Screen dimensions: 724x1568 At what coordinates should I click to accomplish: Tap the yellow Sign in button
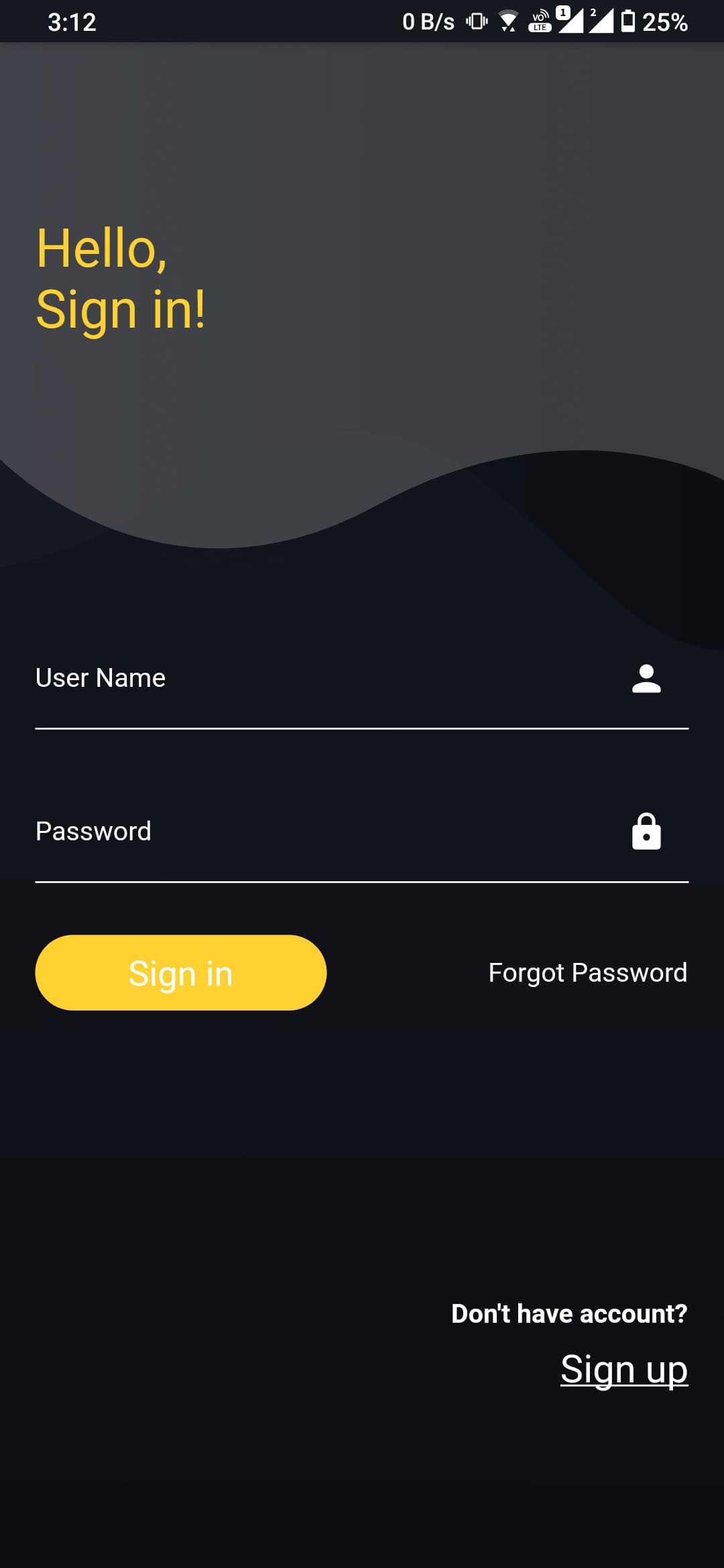coord(180,972)
